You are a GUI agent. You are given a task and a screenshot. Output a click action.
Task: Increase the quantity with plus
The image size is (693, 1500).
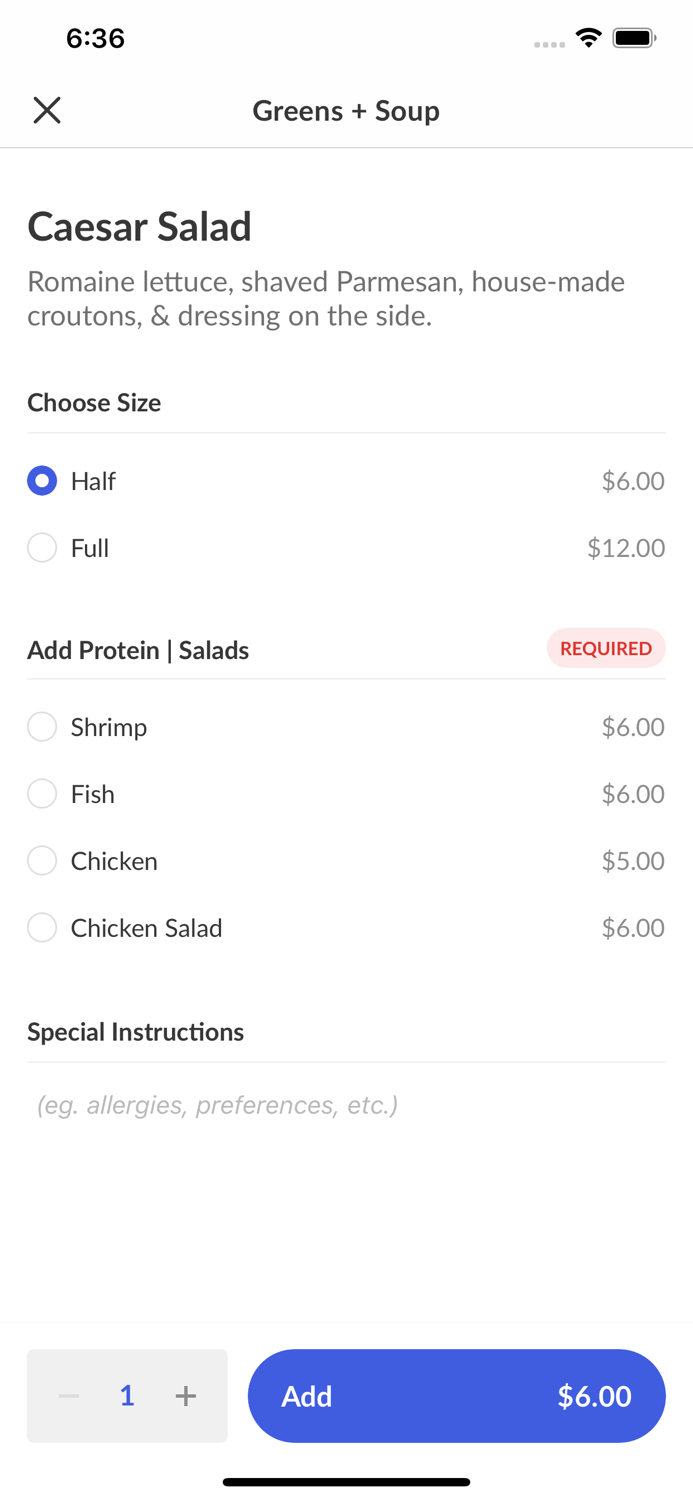click(186, 1396)
